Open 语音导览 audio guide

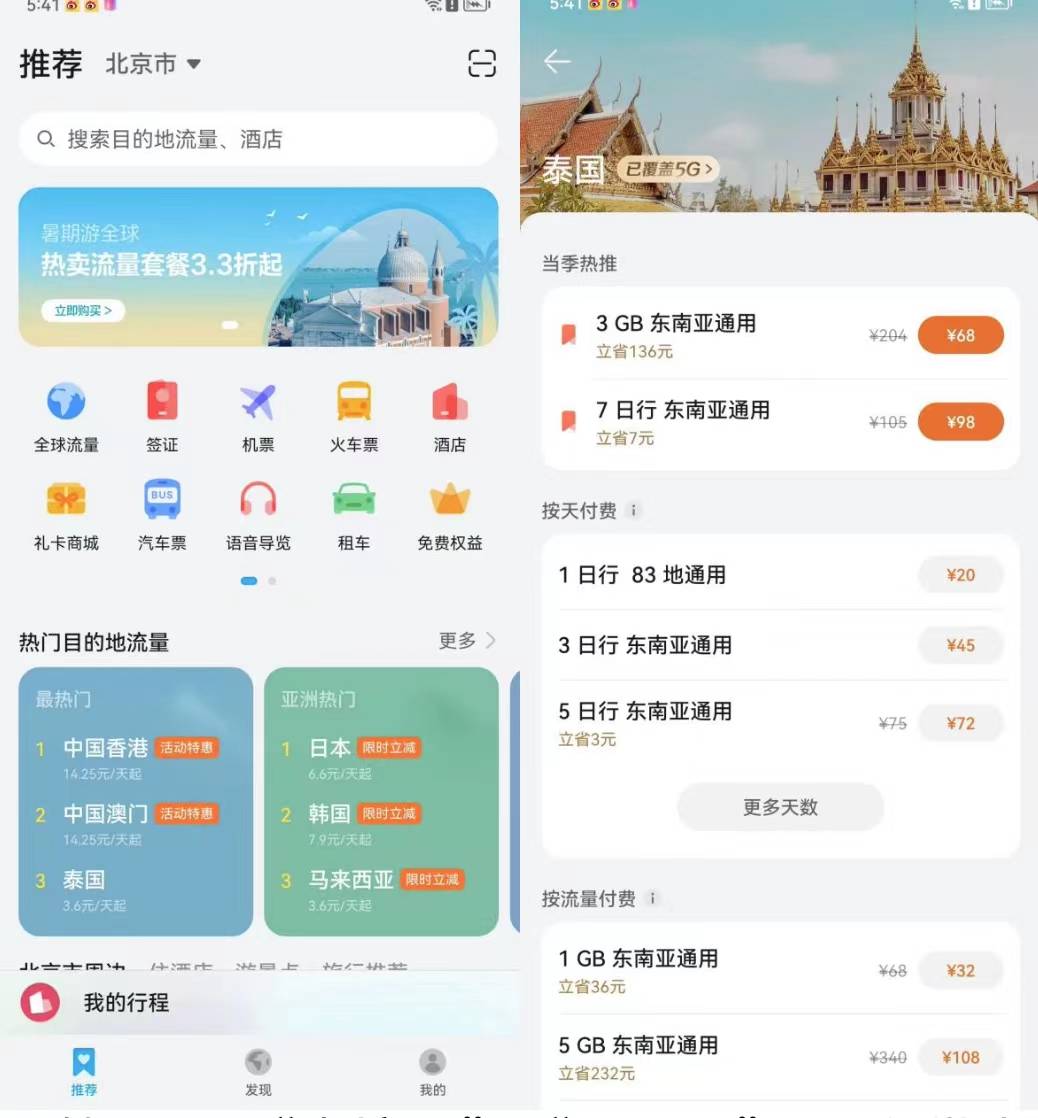[x=258, y=515]
